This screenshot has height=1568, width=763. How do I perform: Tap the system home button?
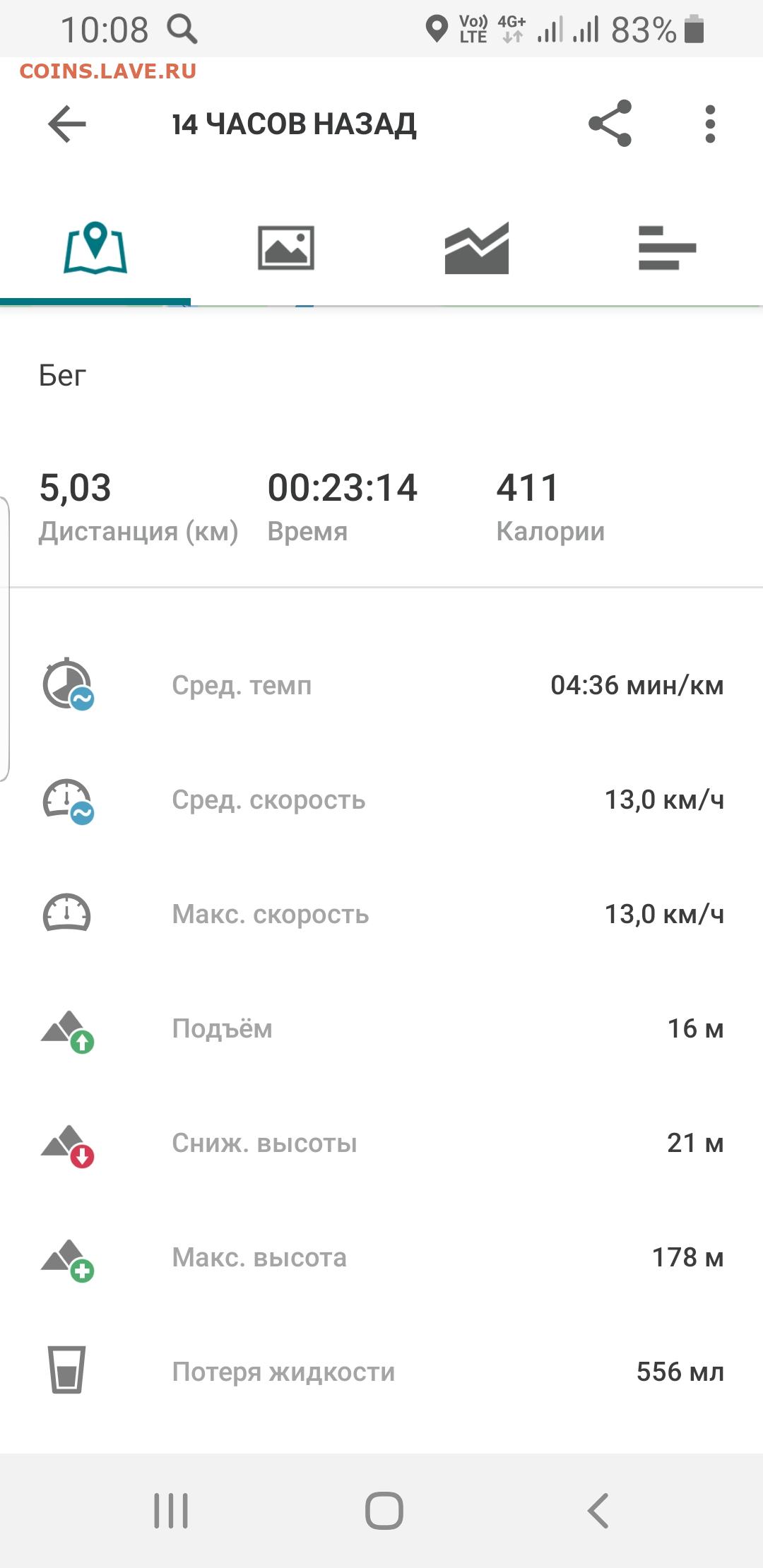click(384, 1511)
